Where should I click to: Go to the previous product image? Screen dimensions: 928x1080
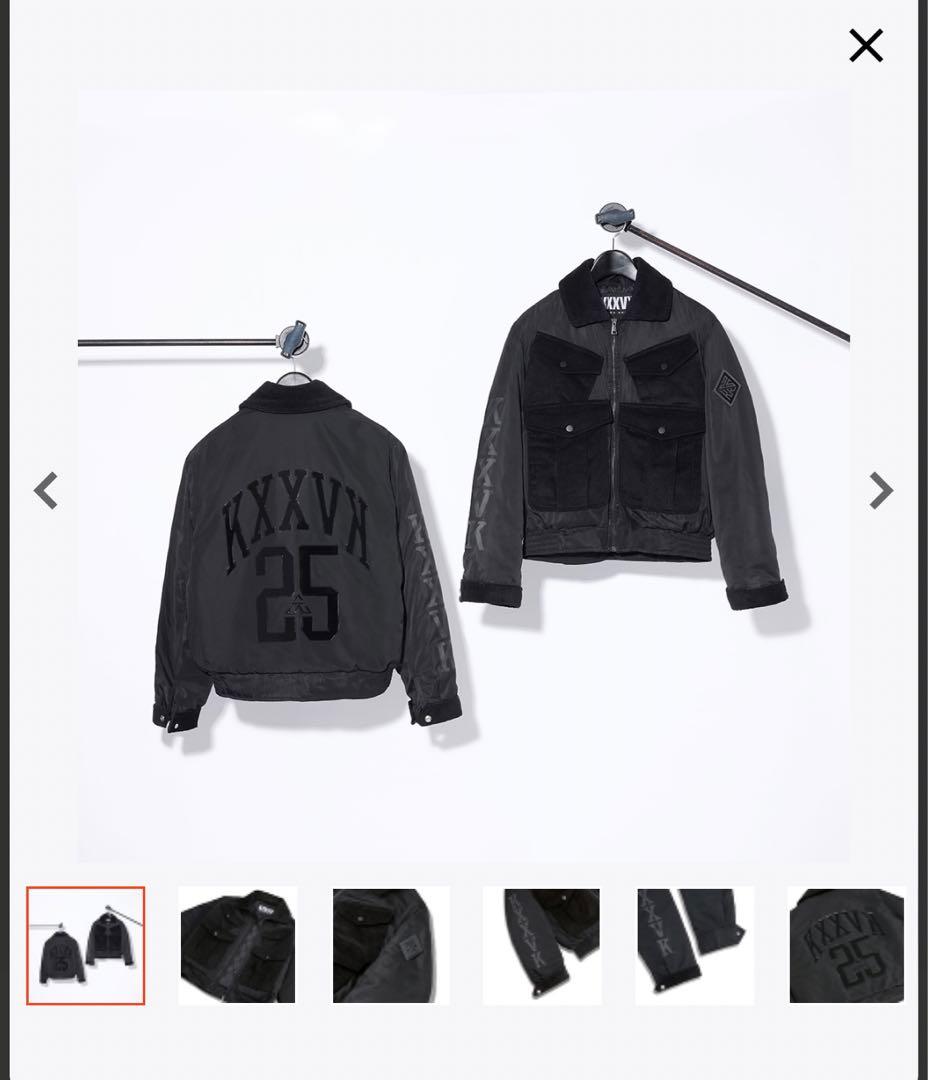click(46, 491)
